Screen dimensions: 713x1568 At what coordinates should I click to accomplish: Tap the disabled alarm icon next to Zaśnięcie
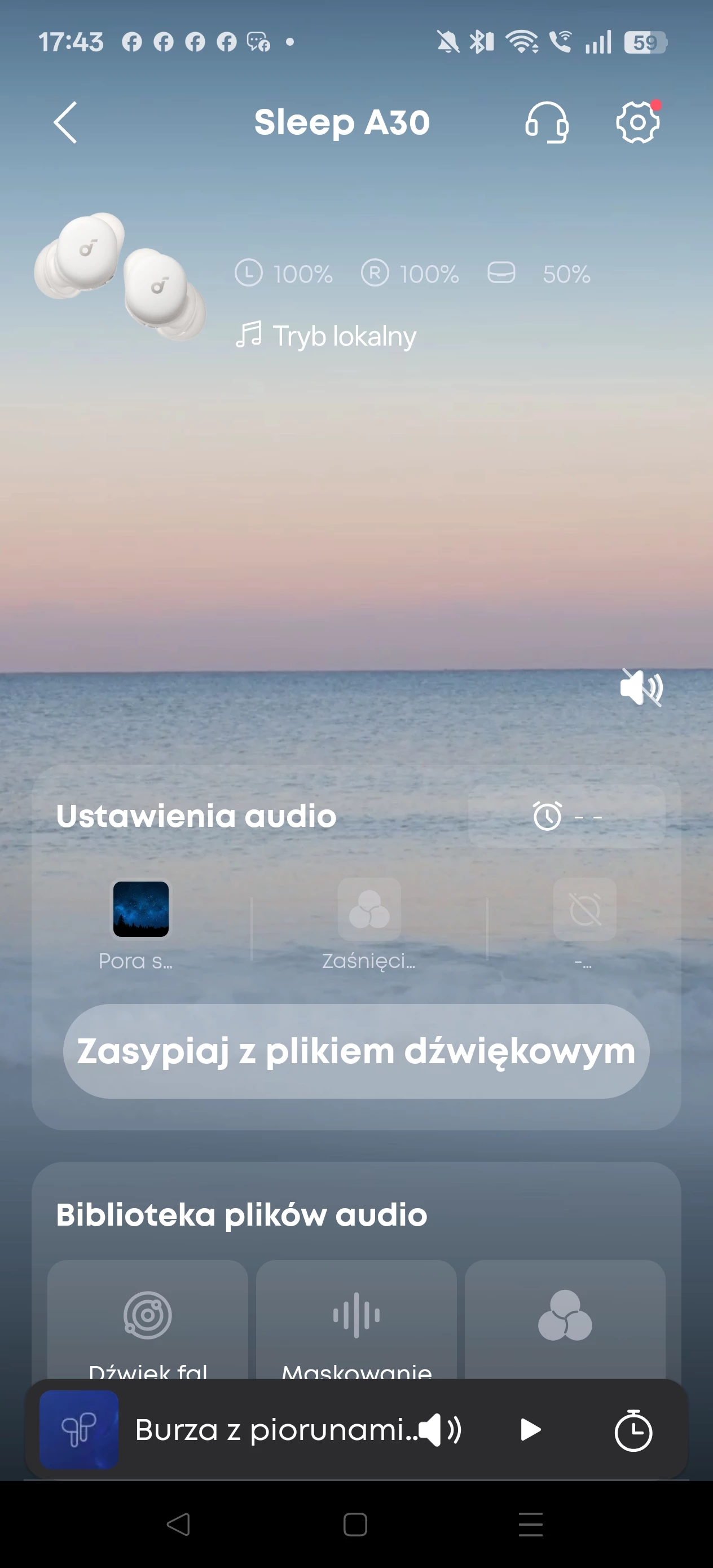583,909
